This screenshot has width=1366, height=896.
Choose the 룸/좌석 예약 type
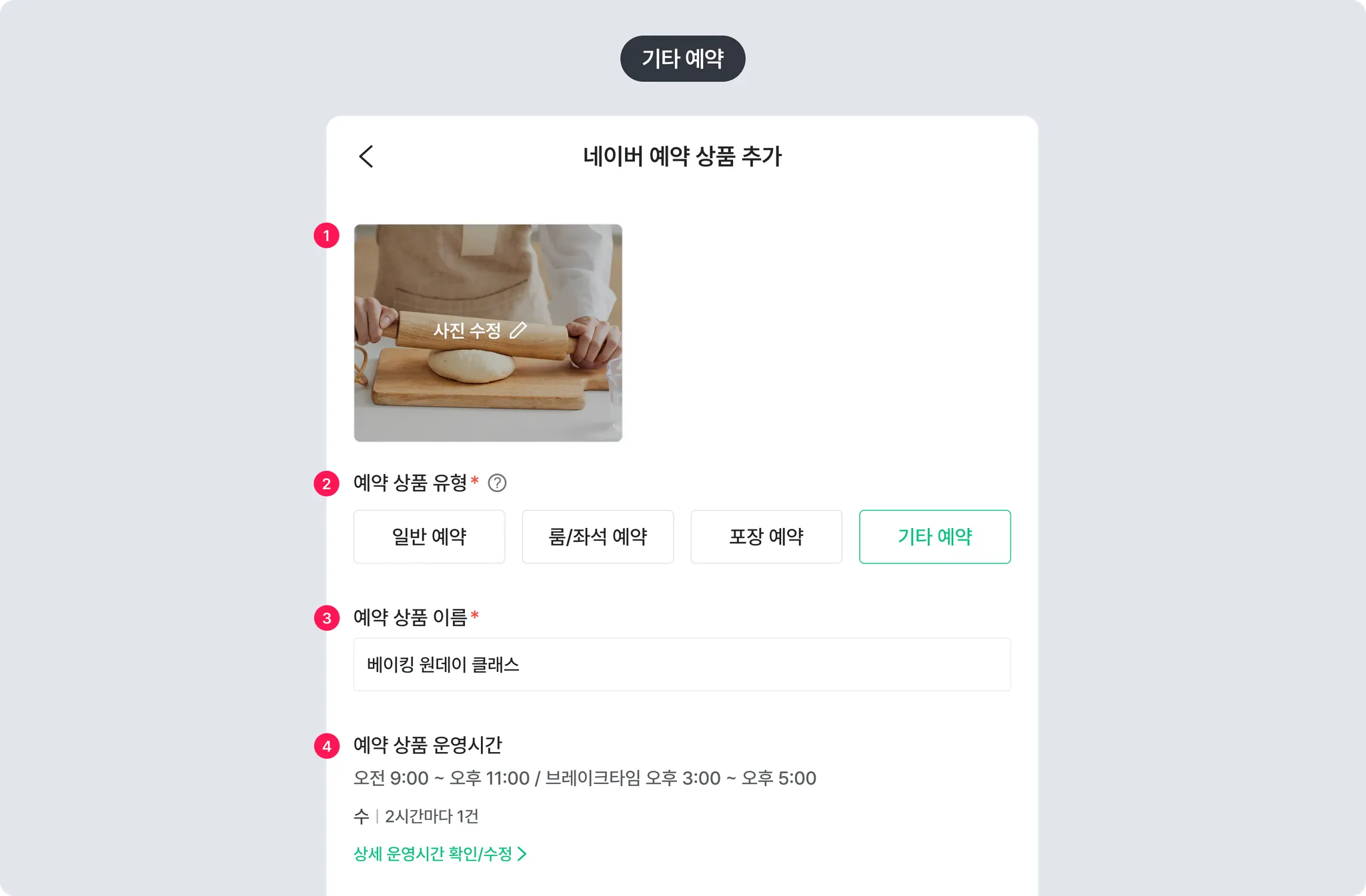(598, 537)
